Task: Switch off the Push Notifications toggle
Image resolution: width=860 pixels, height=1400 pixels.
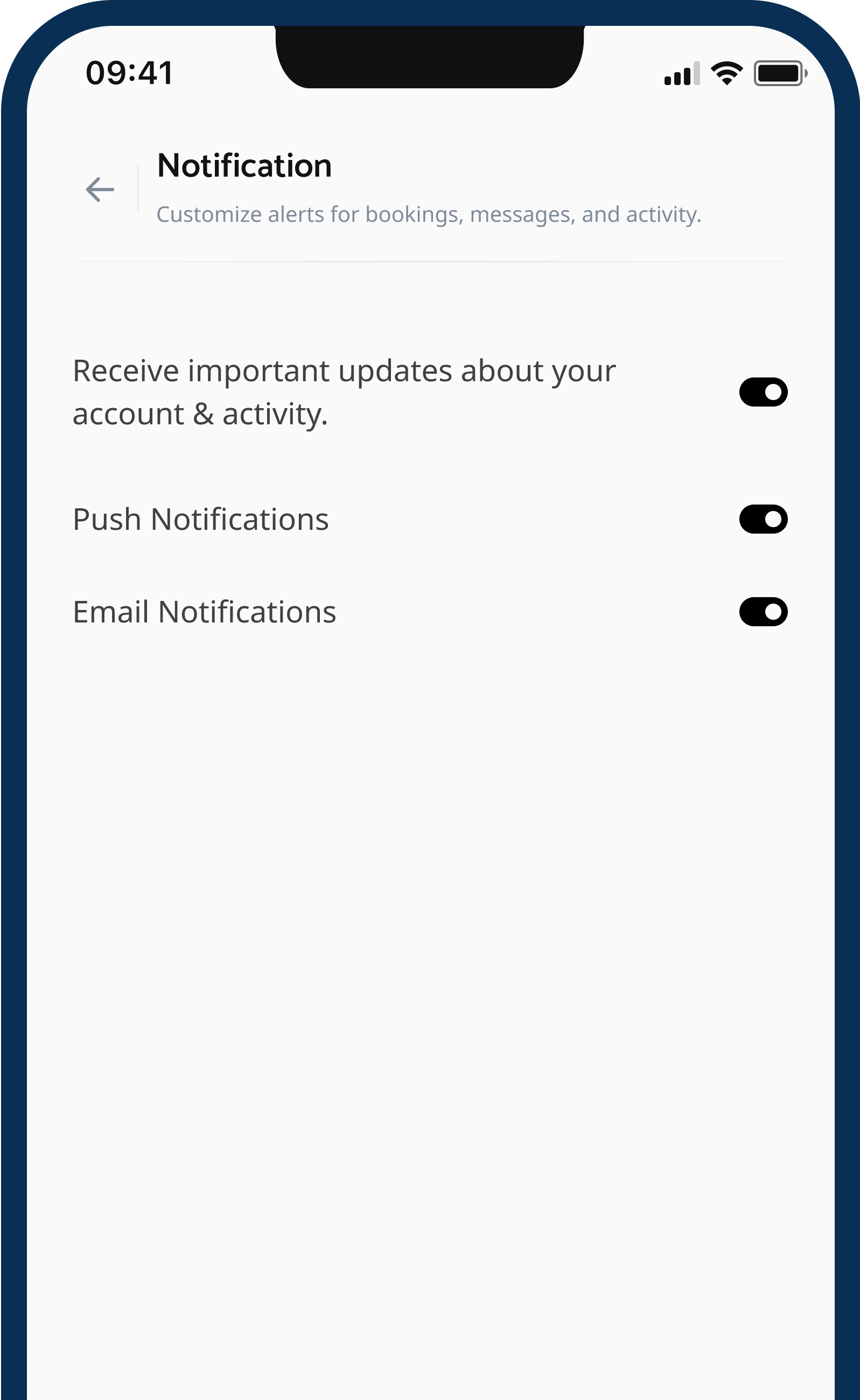Action: pyautogui.click(x=763, y=519)
